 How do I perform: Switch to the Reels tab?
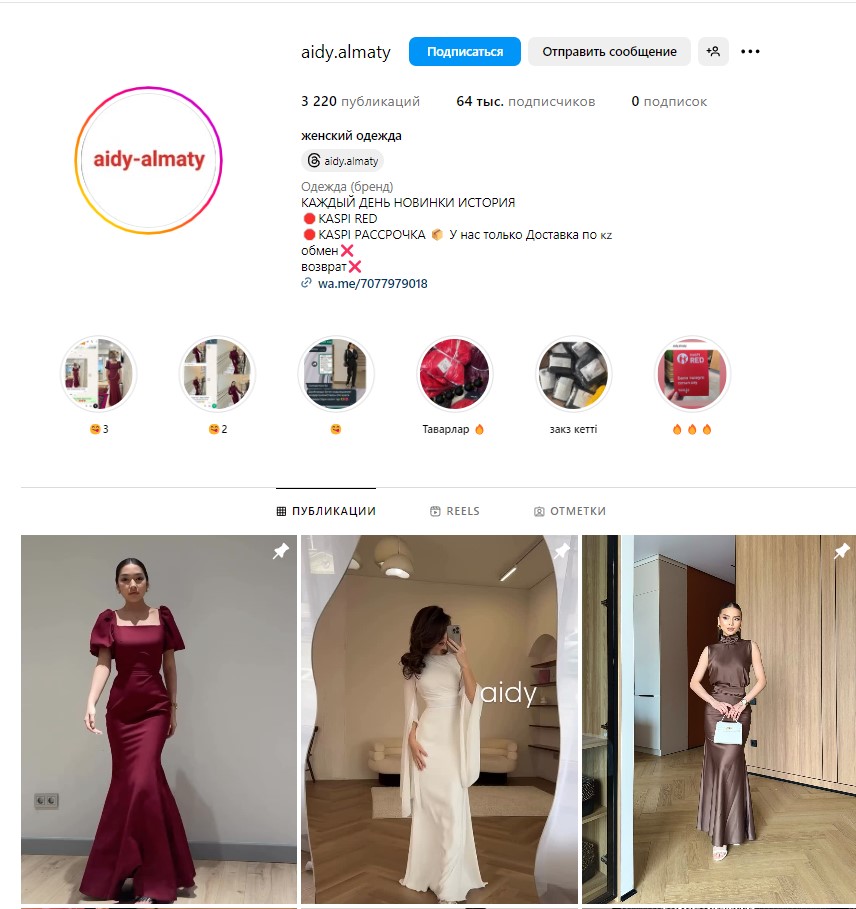pyautogui.click(x=455, y=511)
